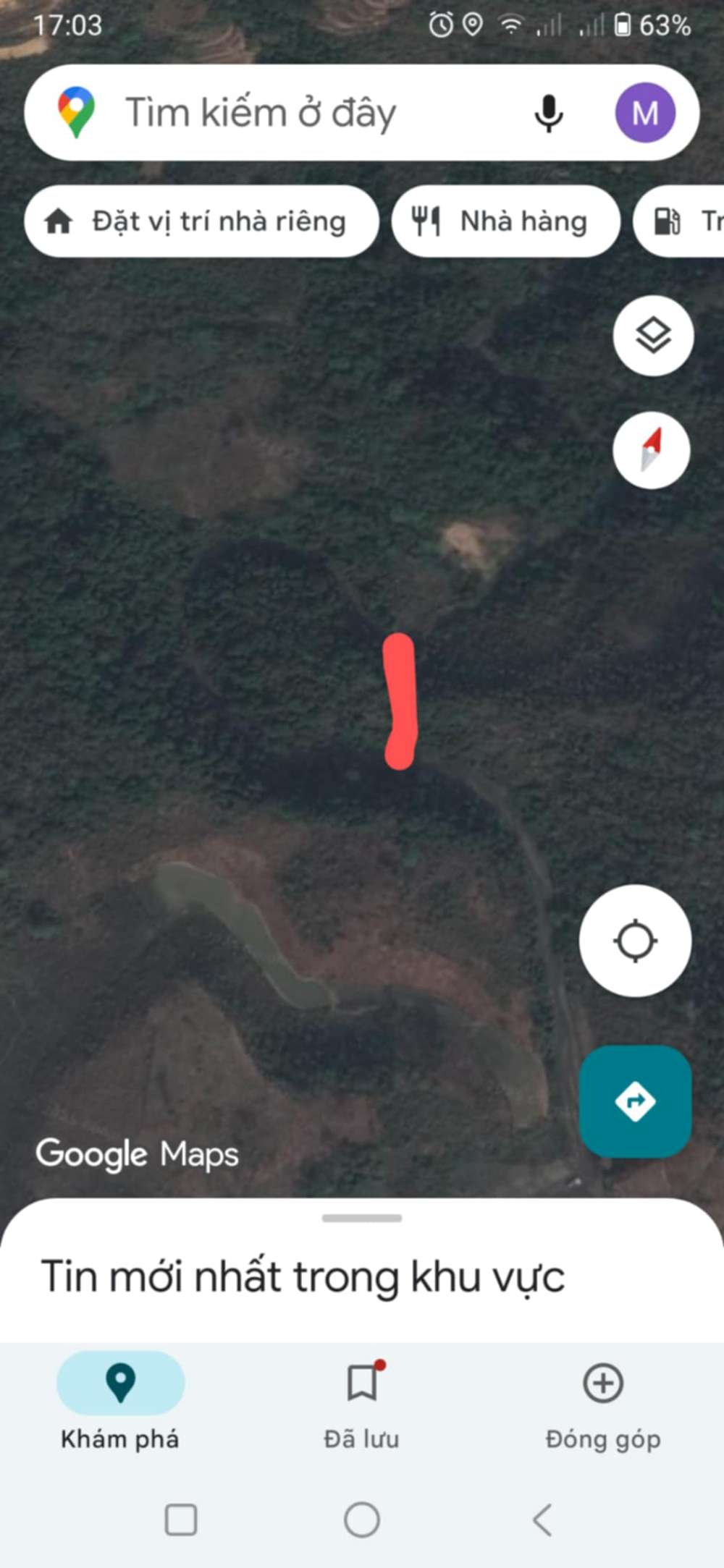Viewport: 724px width, 1568px height.
Task: Open the Tìm kiếm ở đây search box
Action: click(290, 113)
